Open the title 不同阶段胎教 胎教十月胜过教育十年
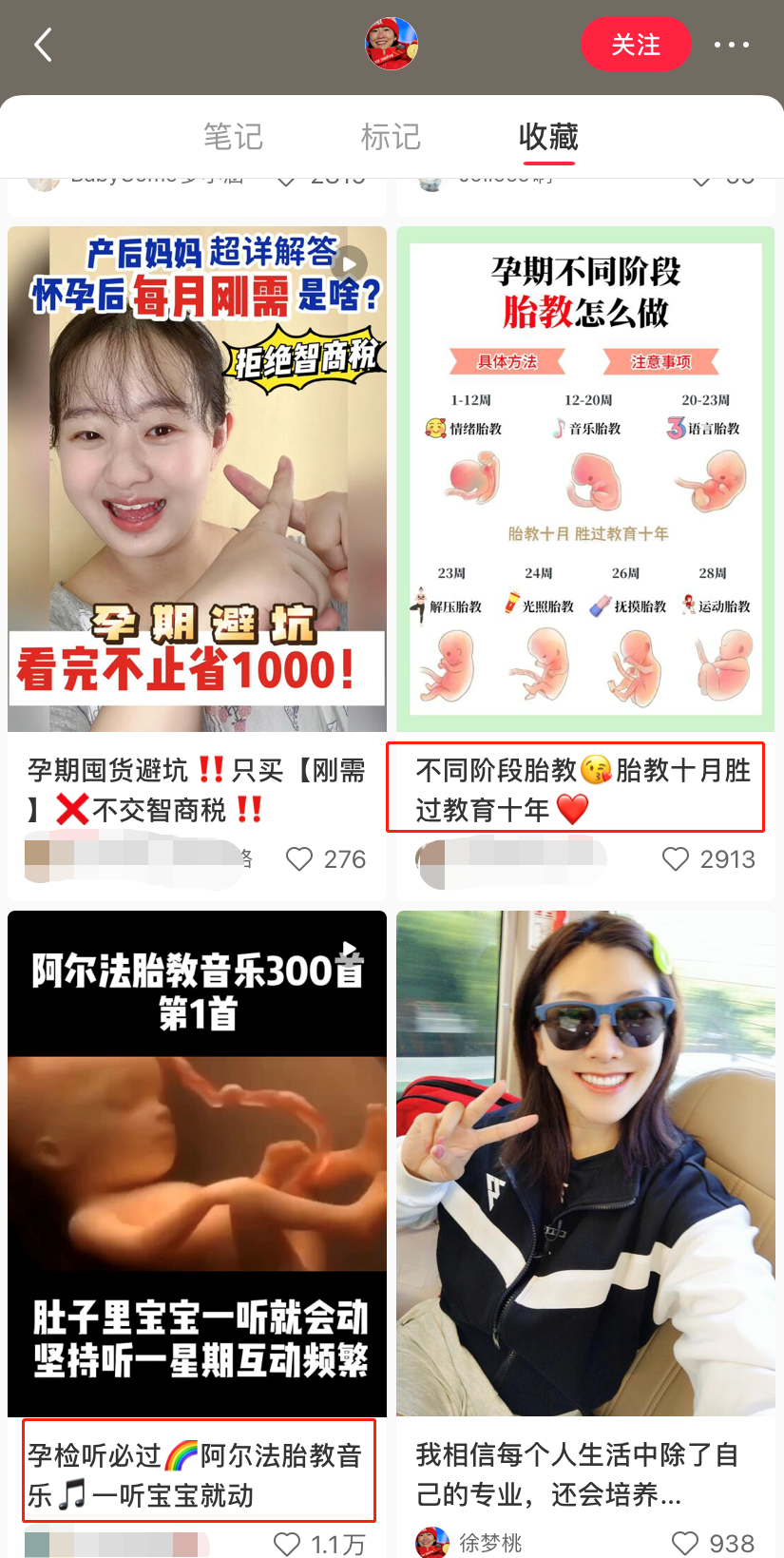This screenshot has height=1558, width=784. click(575, 787)
